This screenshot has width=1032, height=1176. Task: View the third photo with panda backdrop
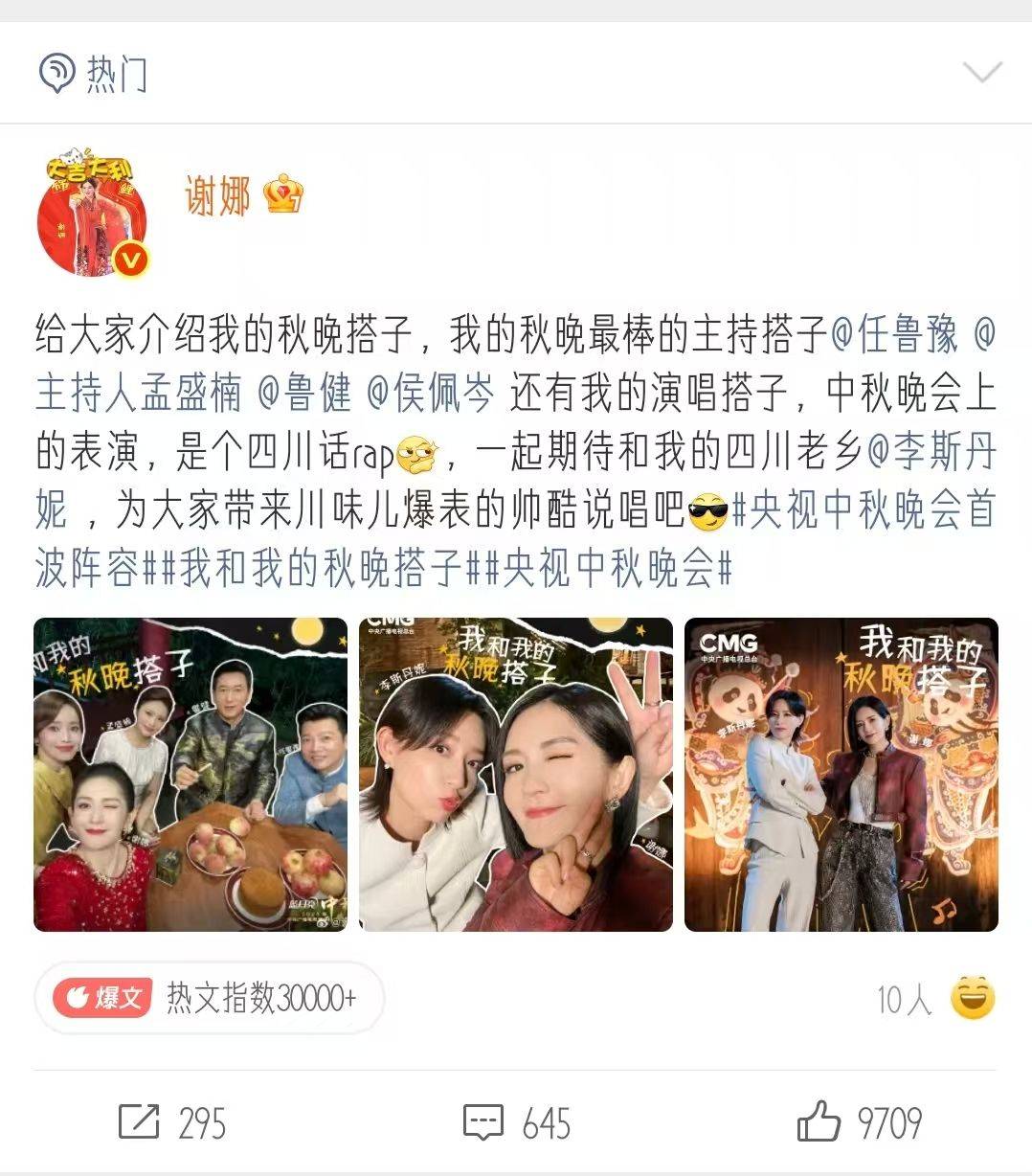point(841,774)
